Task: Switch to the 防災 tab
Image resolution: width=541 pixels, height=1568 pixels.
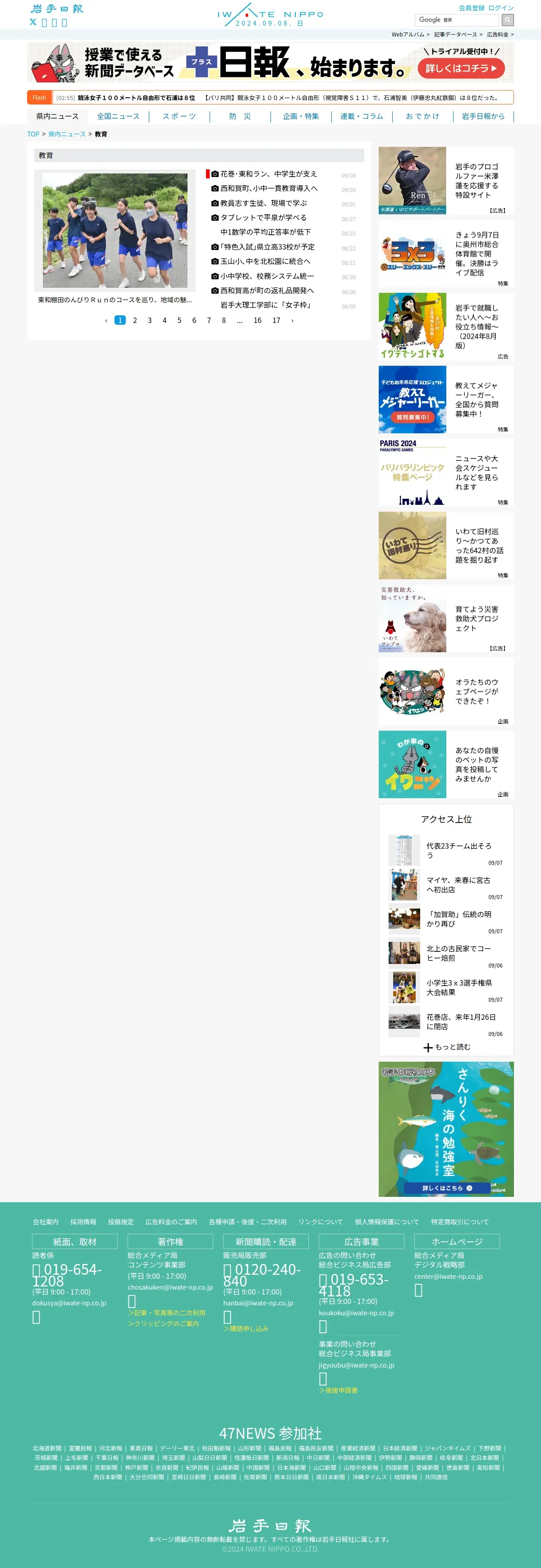Action: (x=240, y=116)
